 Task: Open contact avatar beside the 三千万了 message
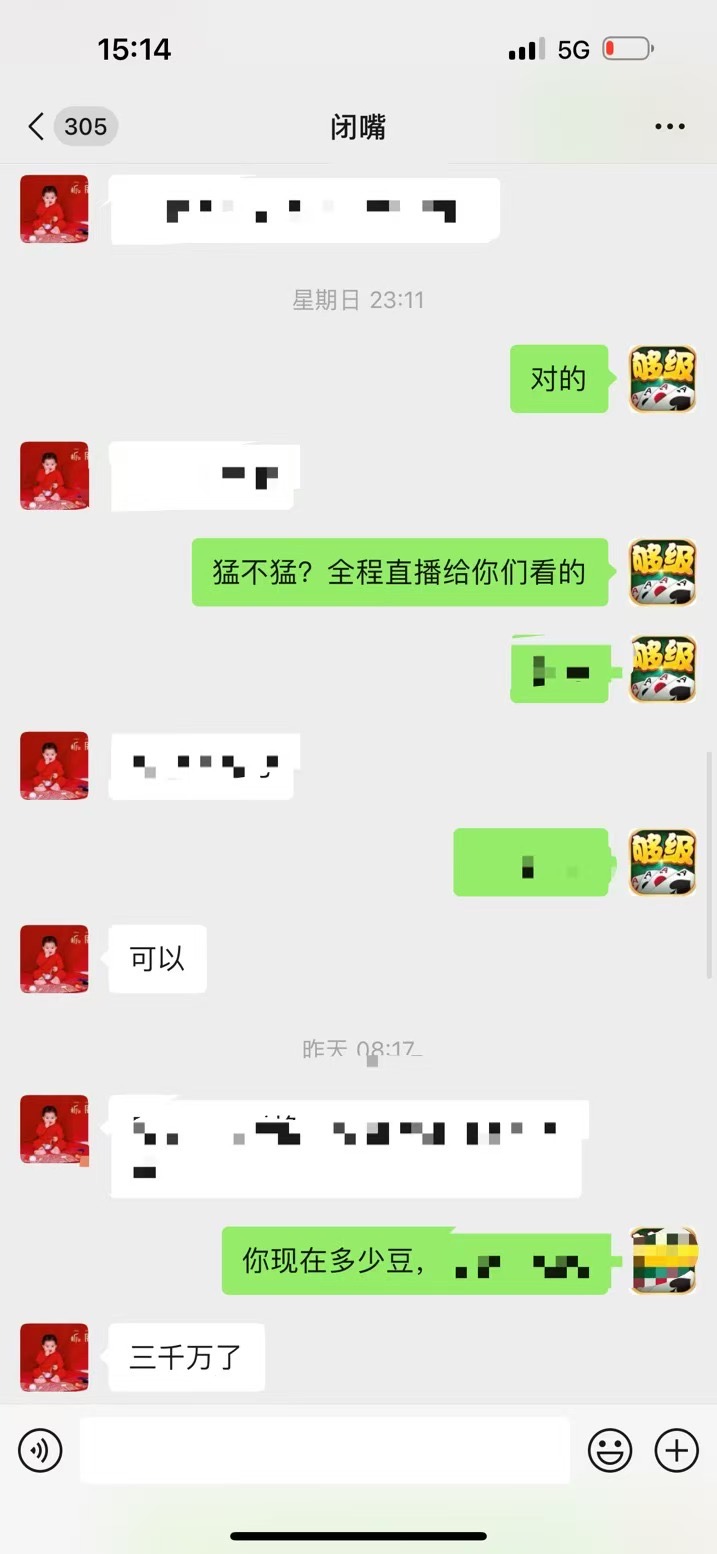(54, 1358)
